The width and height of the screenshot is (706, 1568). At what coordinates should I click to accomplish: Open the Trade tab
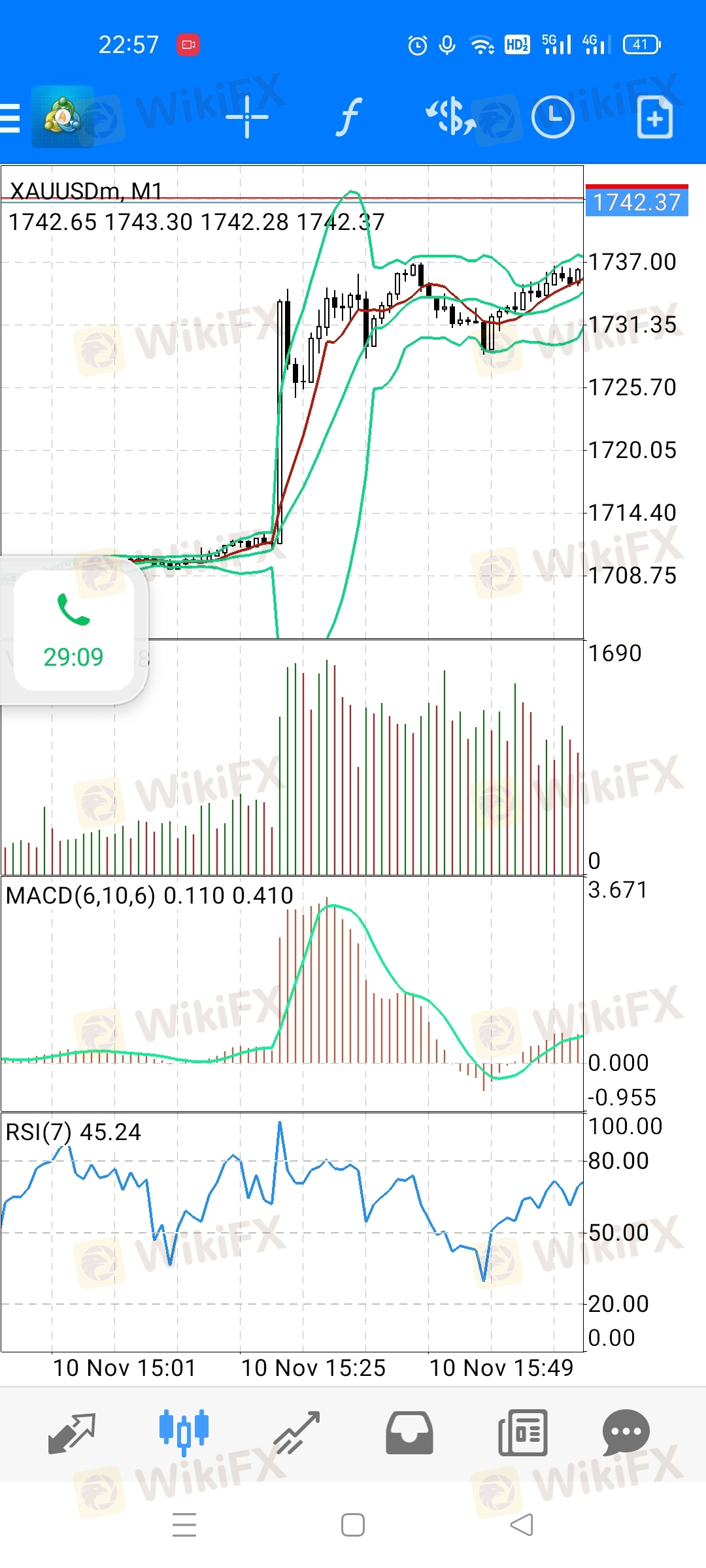coord(297,1433)
